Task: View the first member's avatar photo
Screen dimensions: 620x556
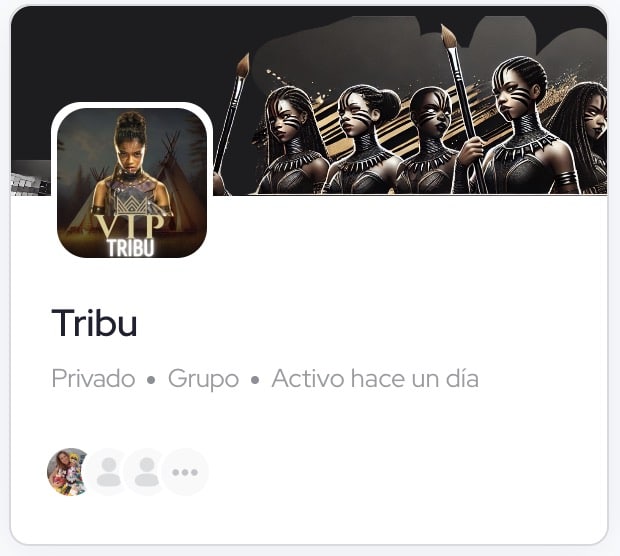Action: (69, 472)
